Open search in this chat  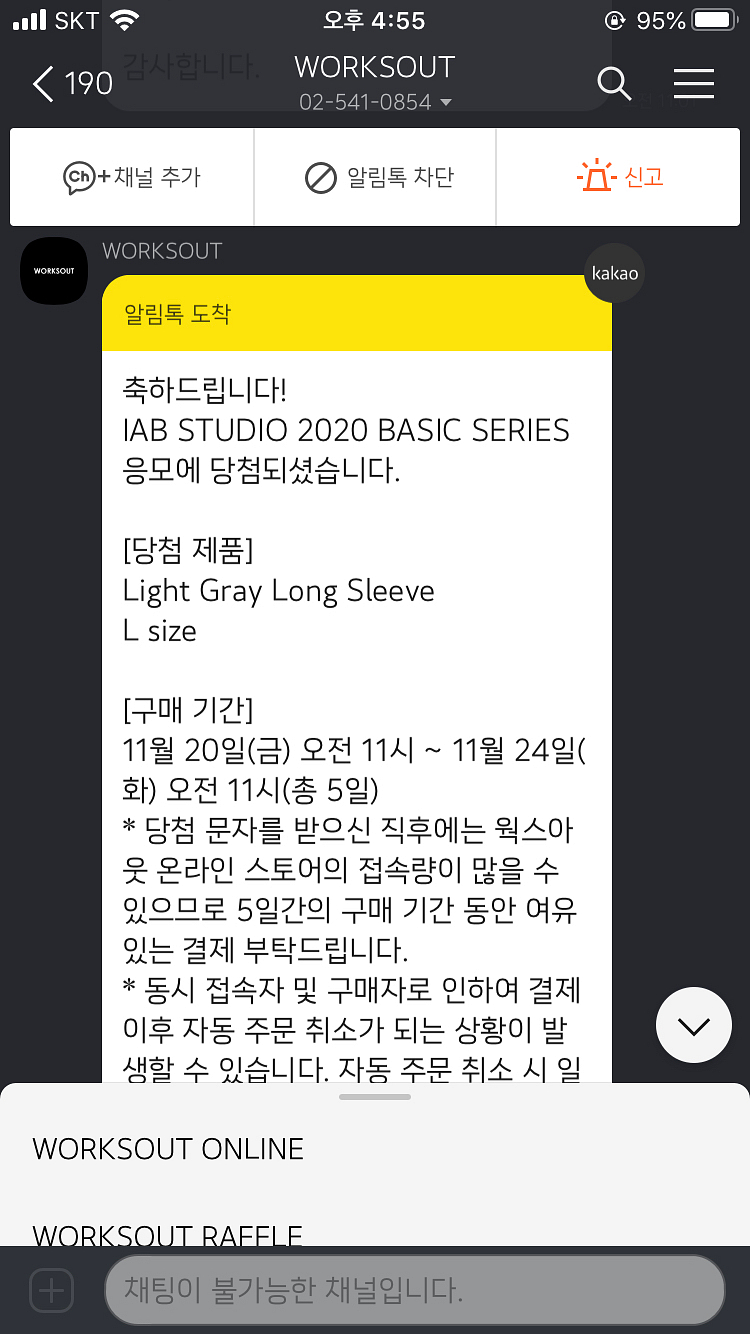pyautogui.click(x=614, y=84)
